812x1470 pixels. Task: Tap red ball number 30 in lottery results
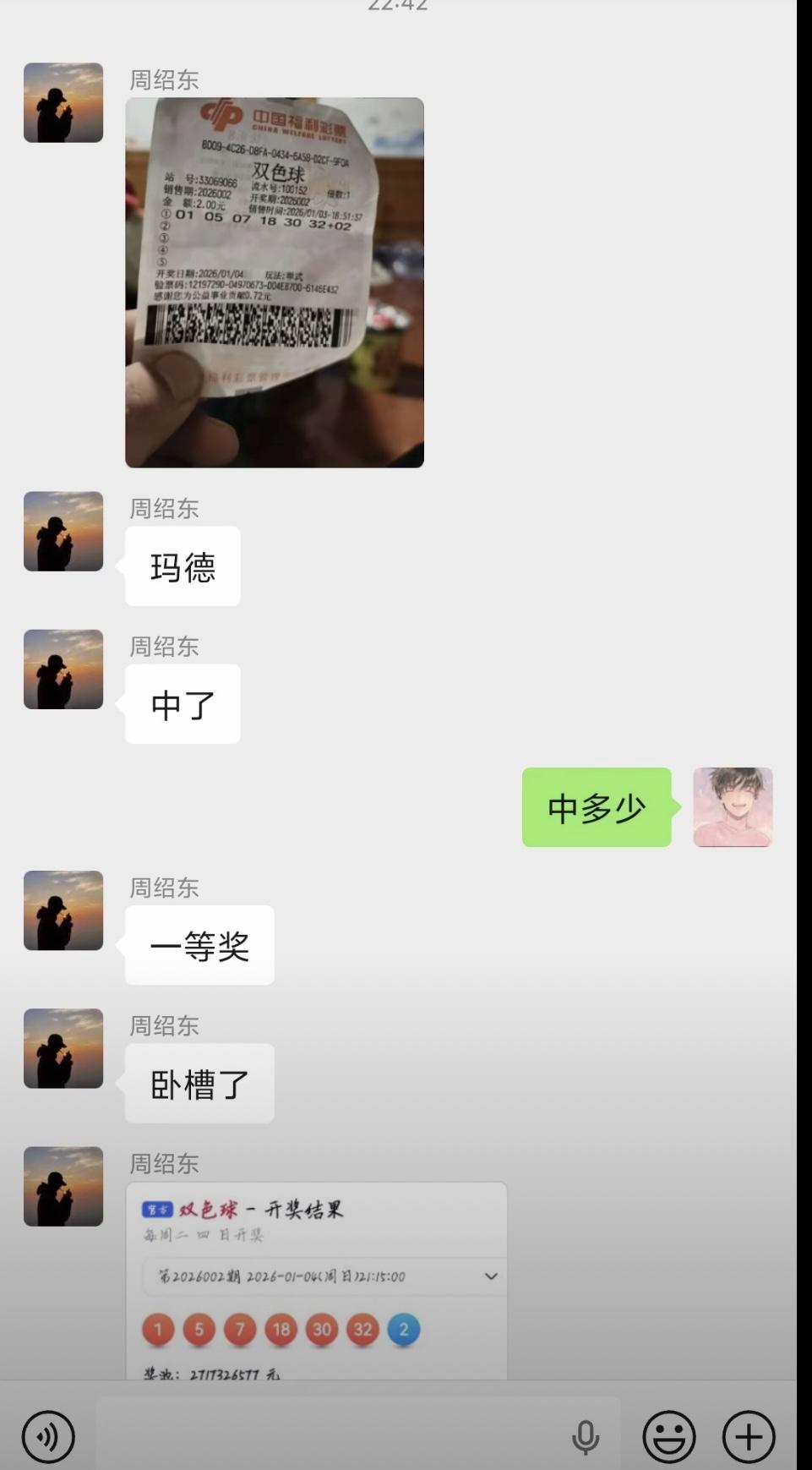coord(322,1329)
